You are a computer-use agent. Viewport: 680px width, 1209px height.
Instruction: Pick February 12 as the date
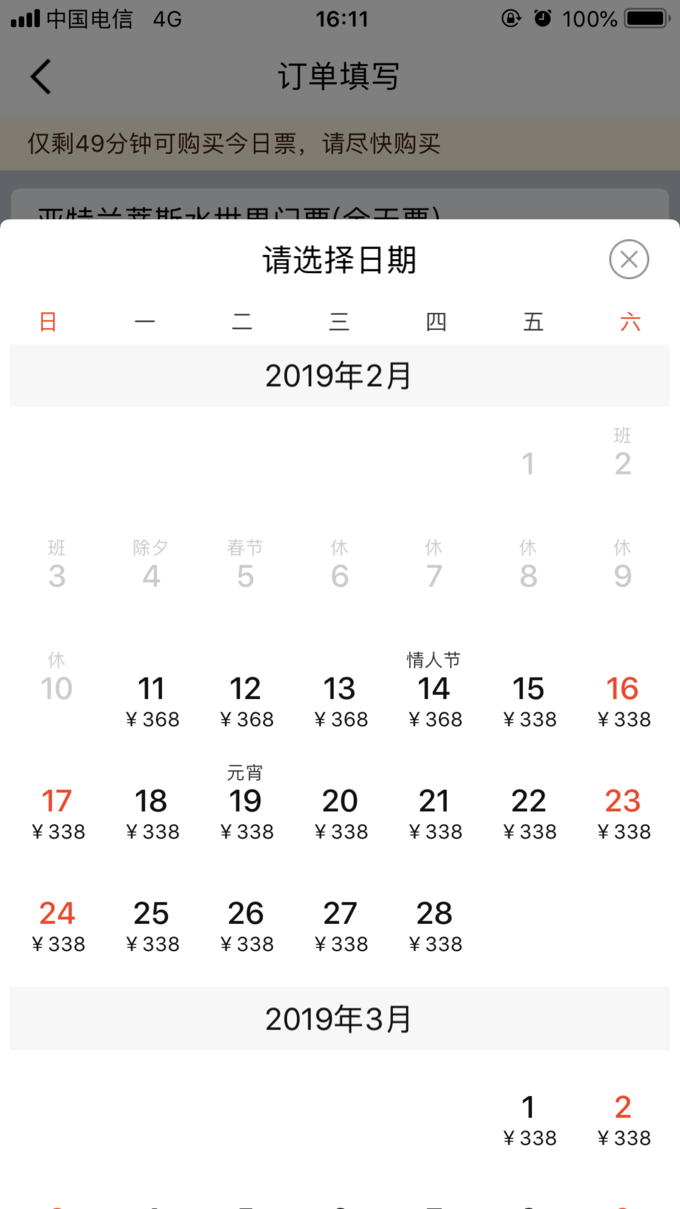(246, 702)
